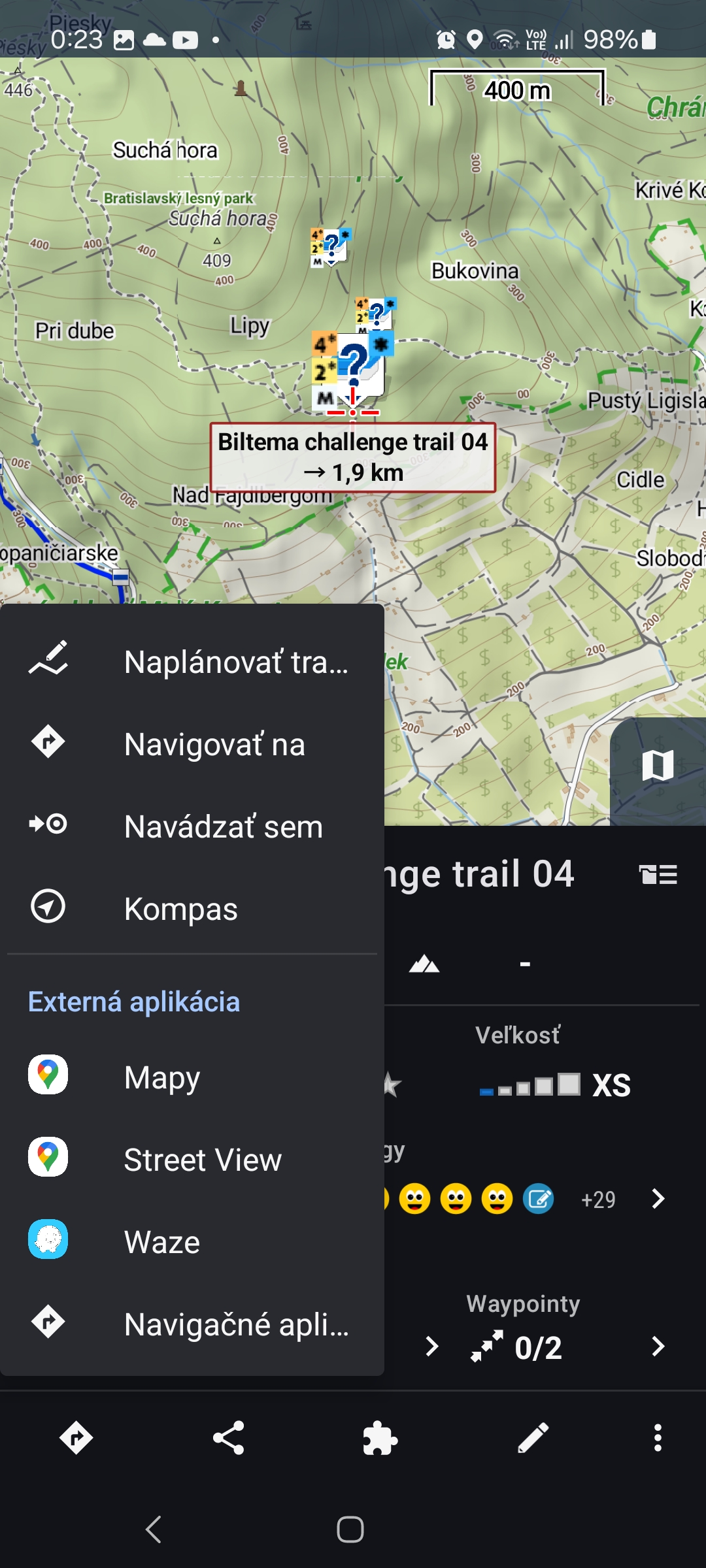Toggle the detail list view icon
The width and height of the screenshot is (706, 1568).
pos(658,874)
